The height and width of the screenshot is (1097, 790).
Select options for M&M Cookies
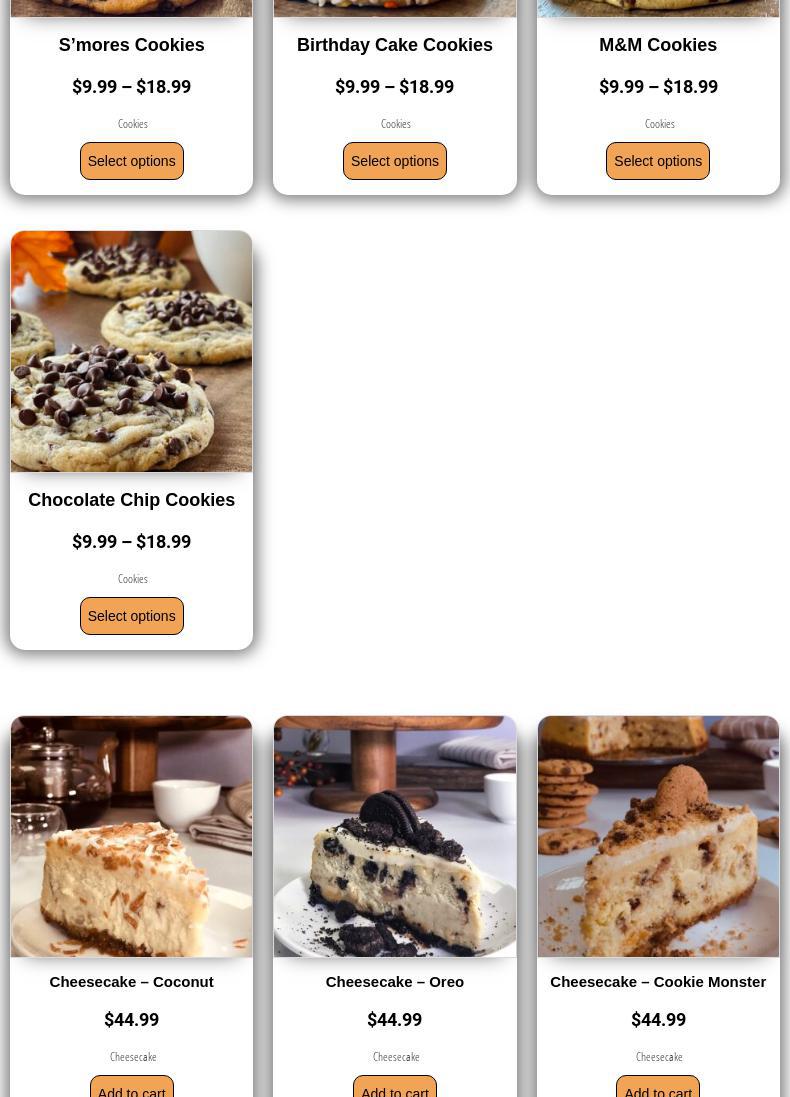(x=657, y=161)
